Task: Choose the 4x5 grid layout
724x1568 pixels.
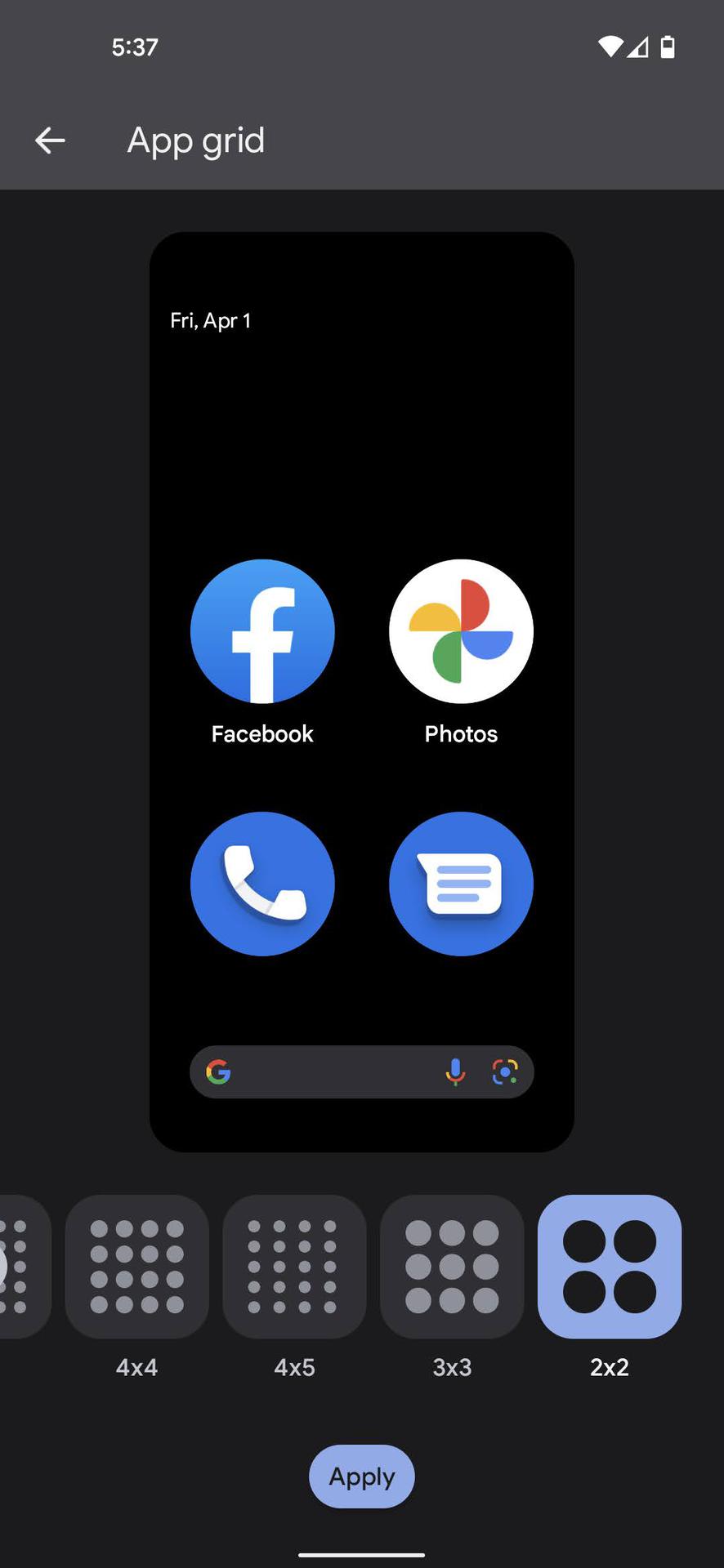Action: (x=294, y=1266)
